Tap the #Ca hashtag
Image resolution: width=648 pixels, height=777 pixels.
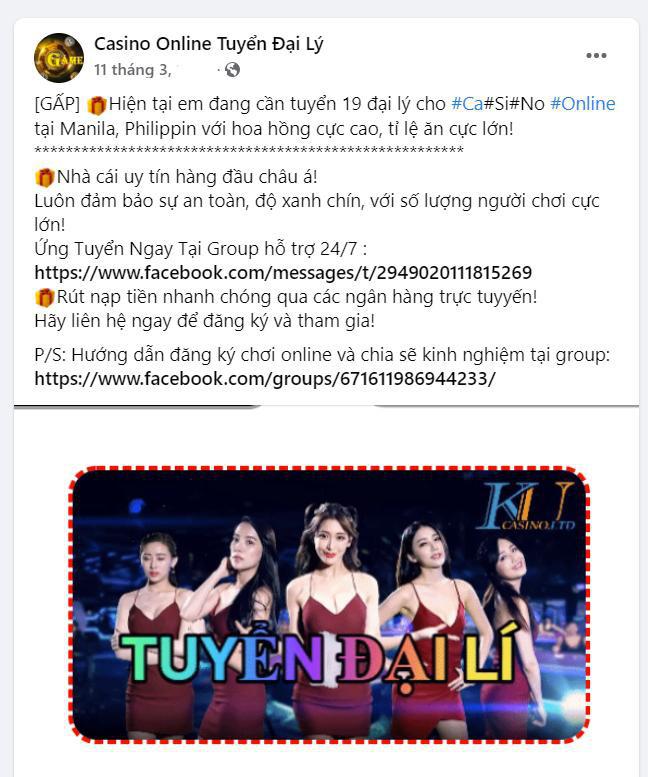point(468,104)
